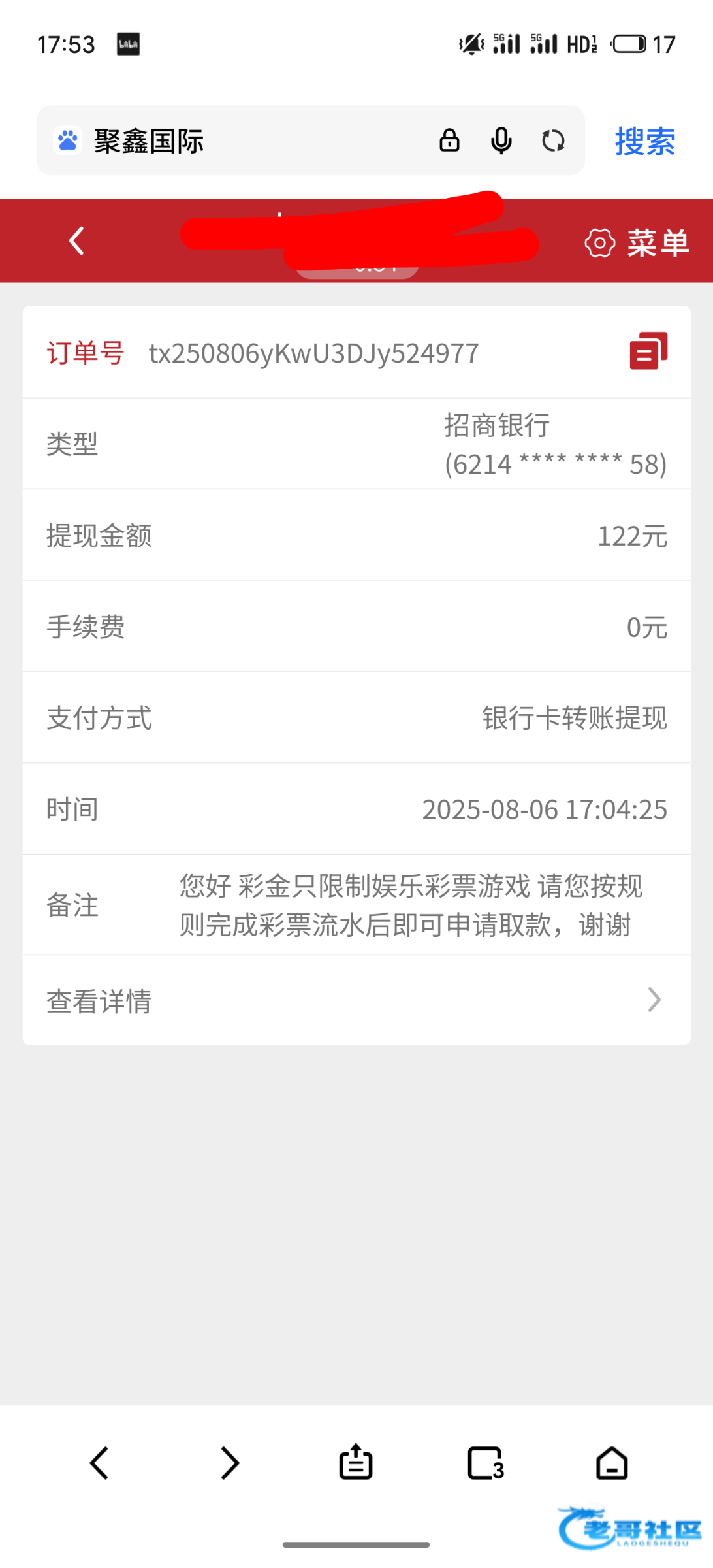Tap the lock icon in the address bar

click(449, 140)
